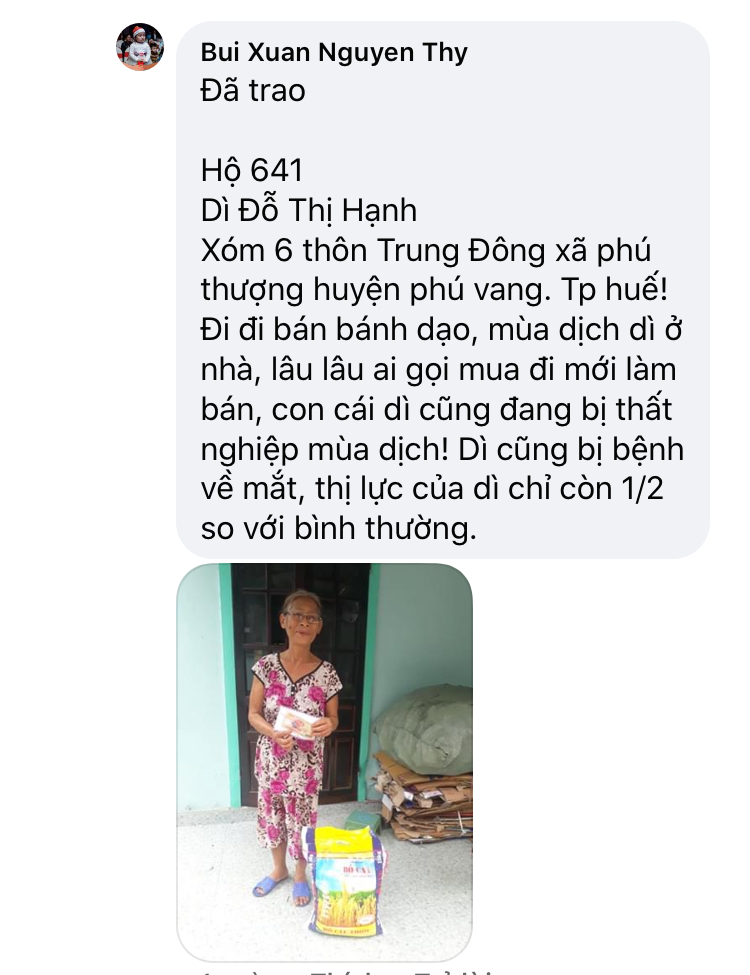Screen dimensions: 750x975
Task: Open Bui Xuan Nguyen Thy's profile picture
Action: pyautogui.click(x=139, y=47)
